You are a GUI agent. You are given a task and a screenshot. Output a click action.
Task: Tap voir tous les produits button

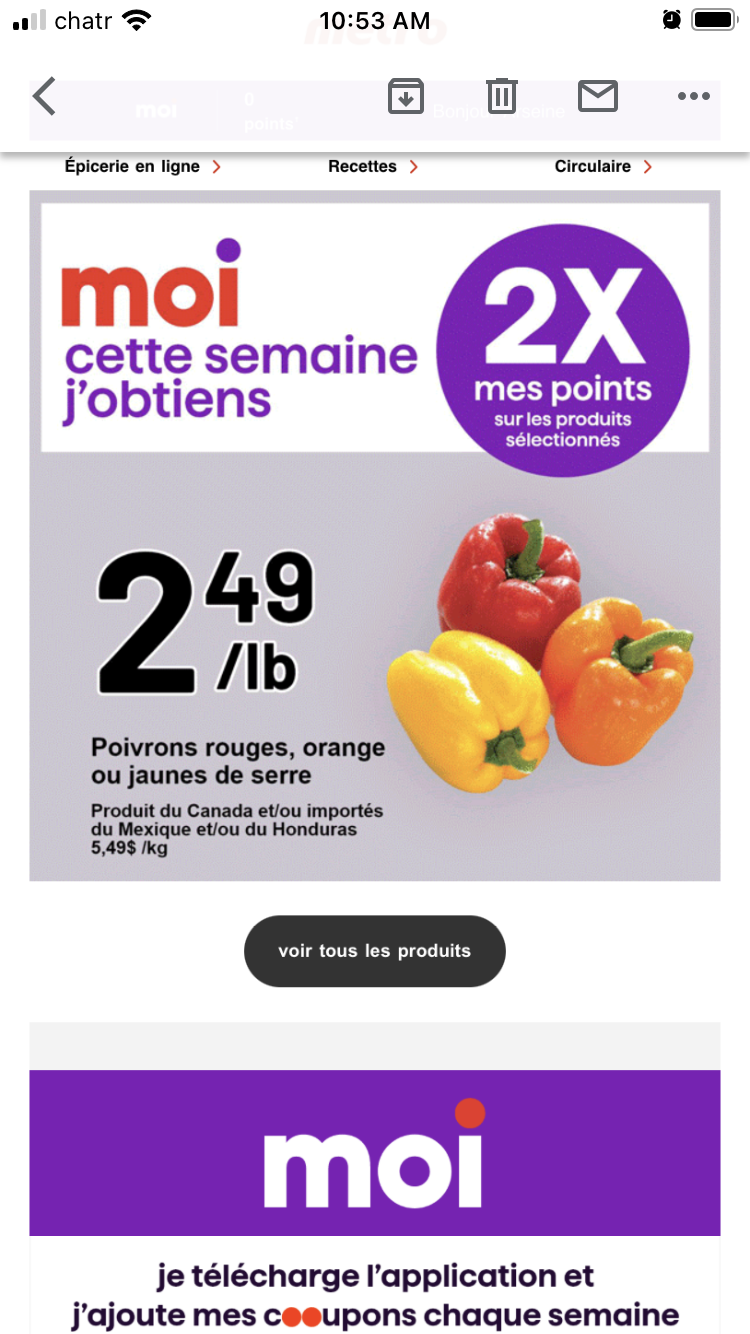point(374,951)
